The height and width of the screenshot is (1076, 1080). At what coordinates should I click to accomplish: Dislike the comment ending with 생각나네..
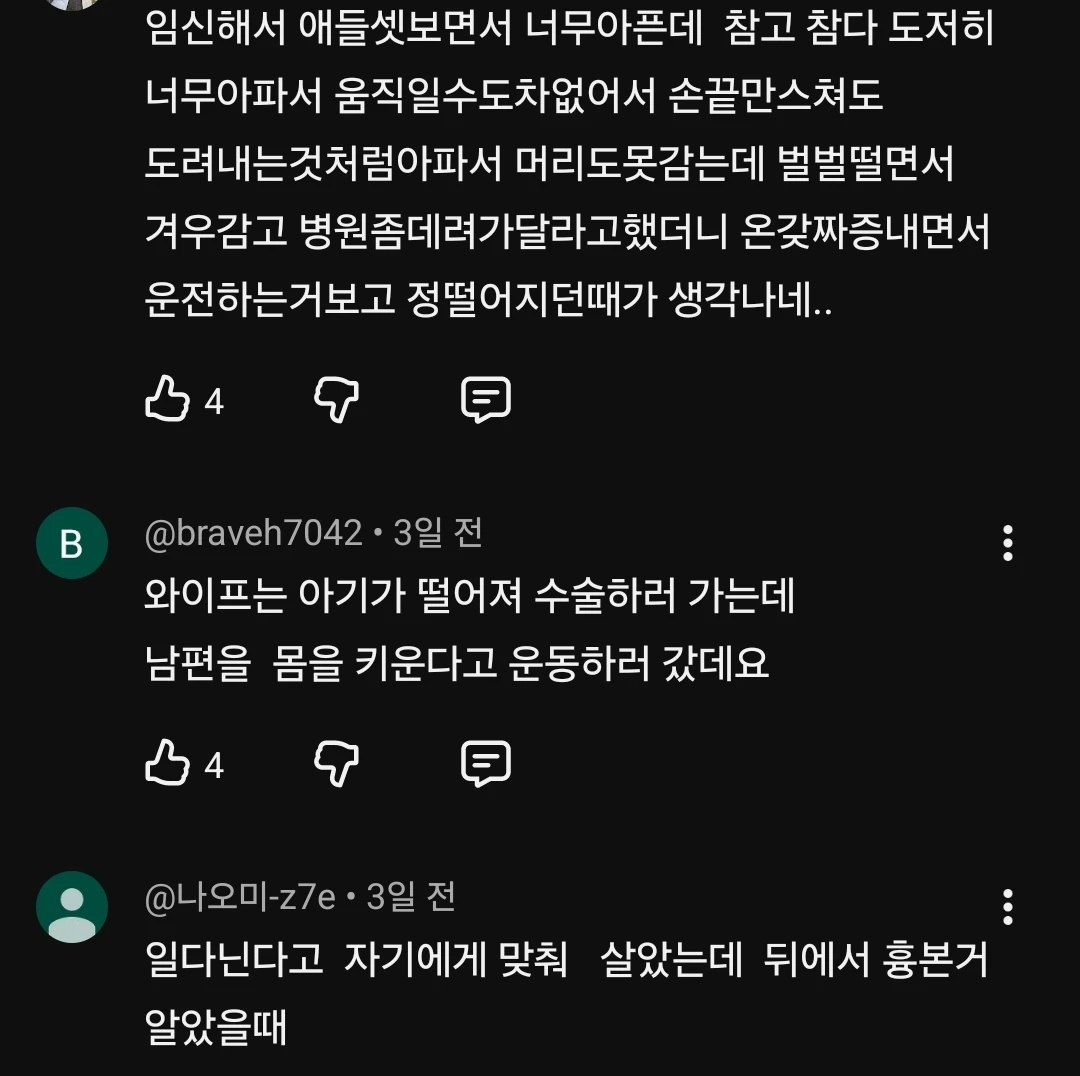[336, 400]
